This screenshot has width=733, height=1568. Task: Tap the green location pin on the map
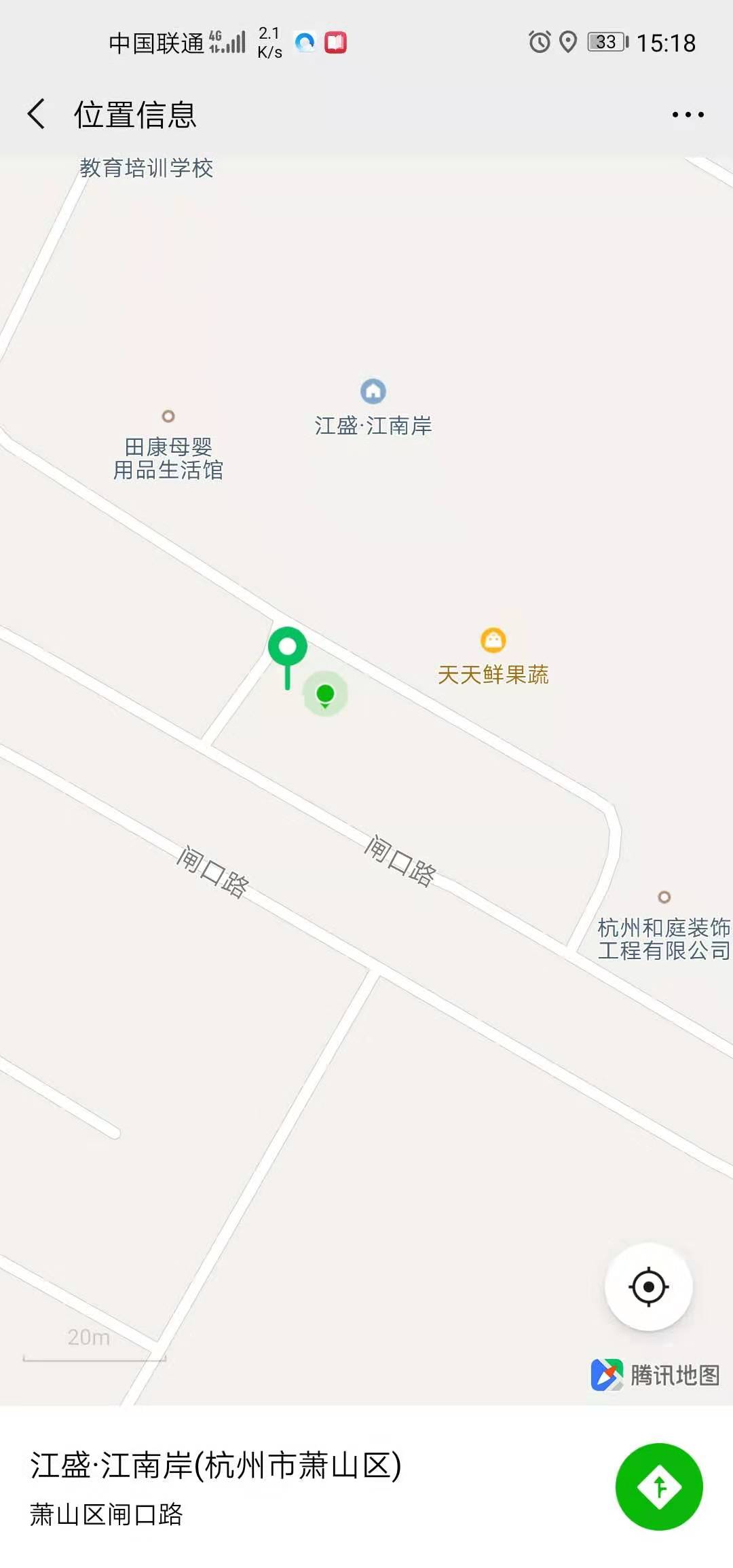pyautogui.click(x=288, y=648)
